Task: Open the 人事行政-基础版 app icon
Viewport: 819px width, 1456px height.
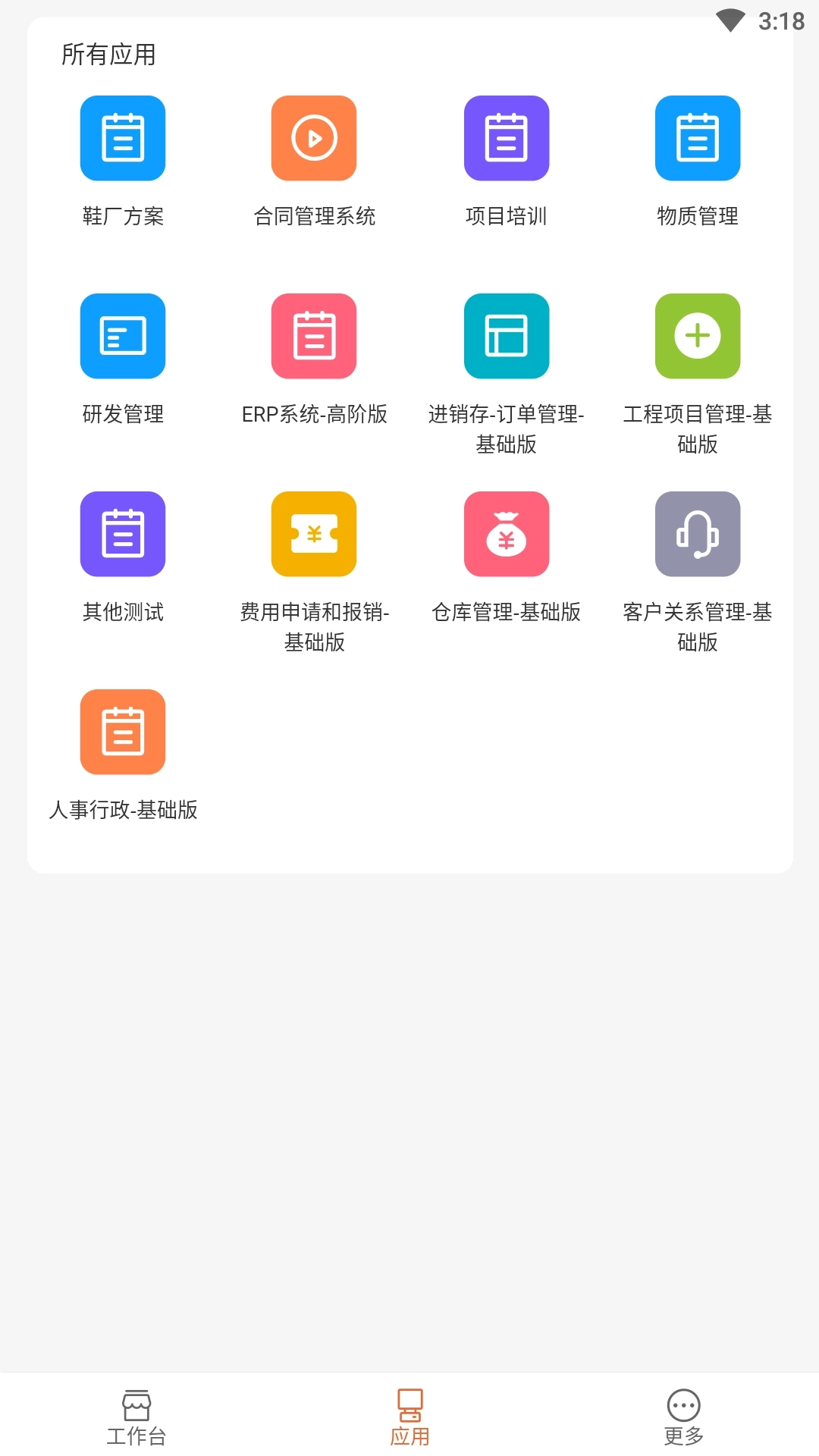Action: 122,731
